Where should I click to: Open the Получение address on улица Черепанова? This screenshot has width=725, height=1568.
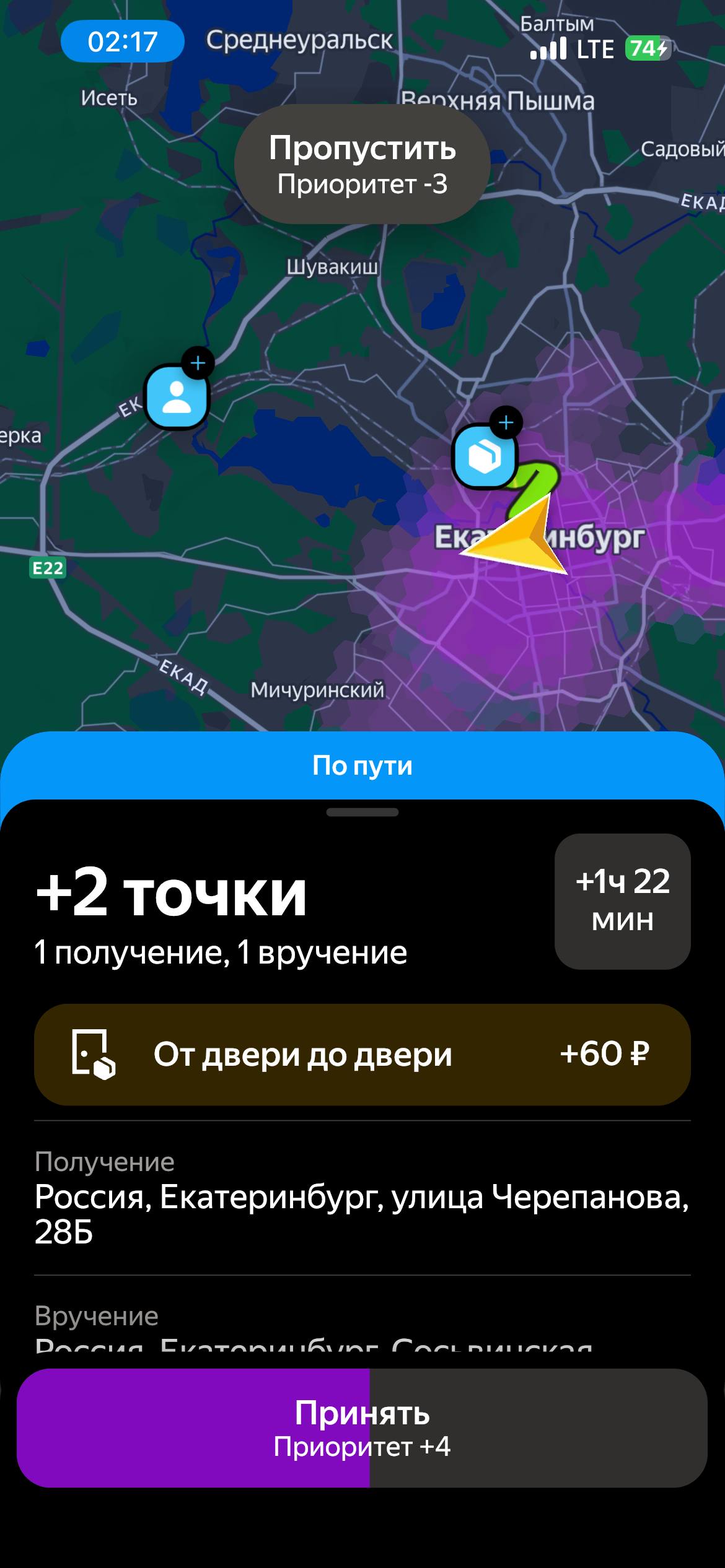click(362, 1214)
